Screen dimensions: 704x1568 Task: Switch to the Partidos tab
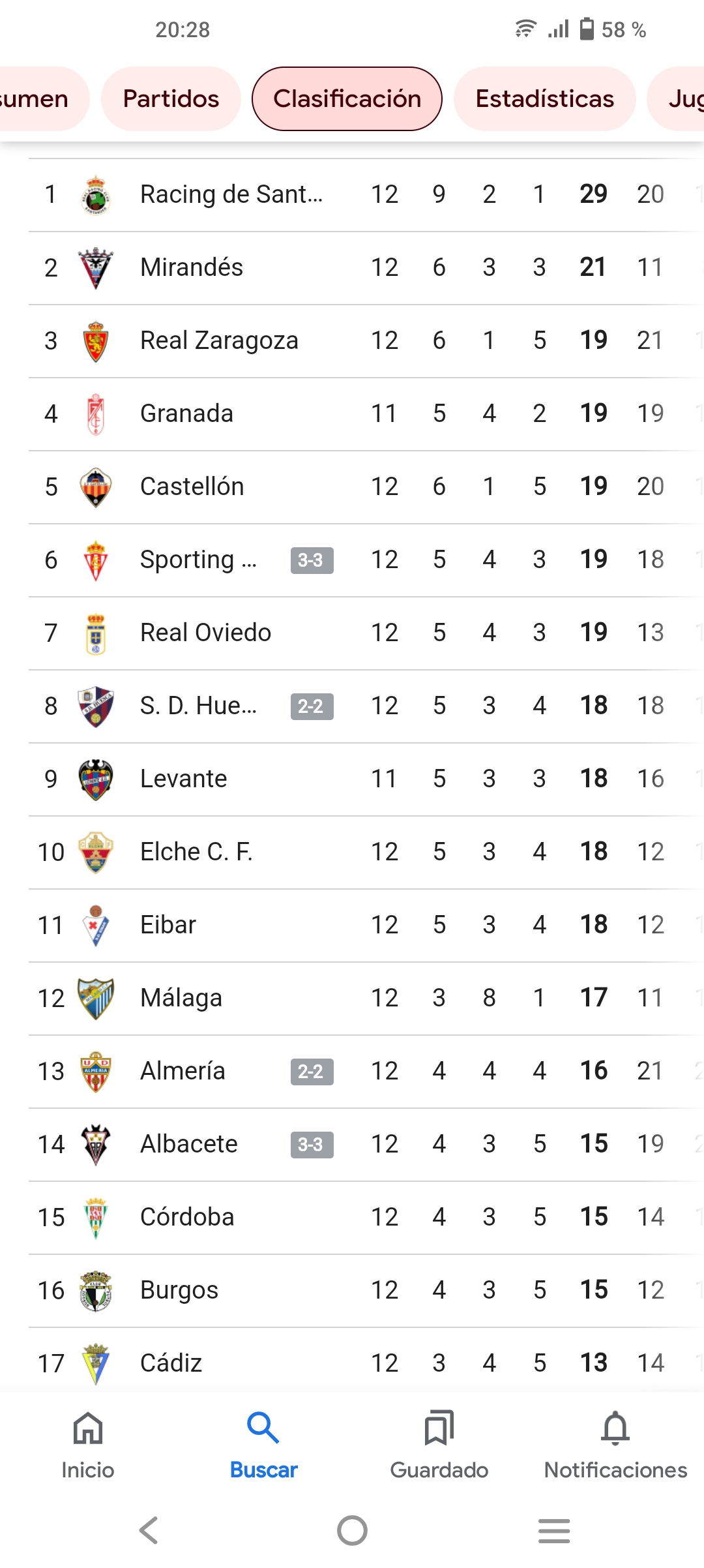tap(171, 99)
